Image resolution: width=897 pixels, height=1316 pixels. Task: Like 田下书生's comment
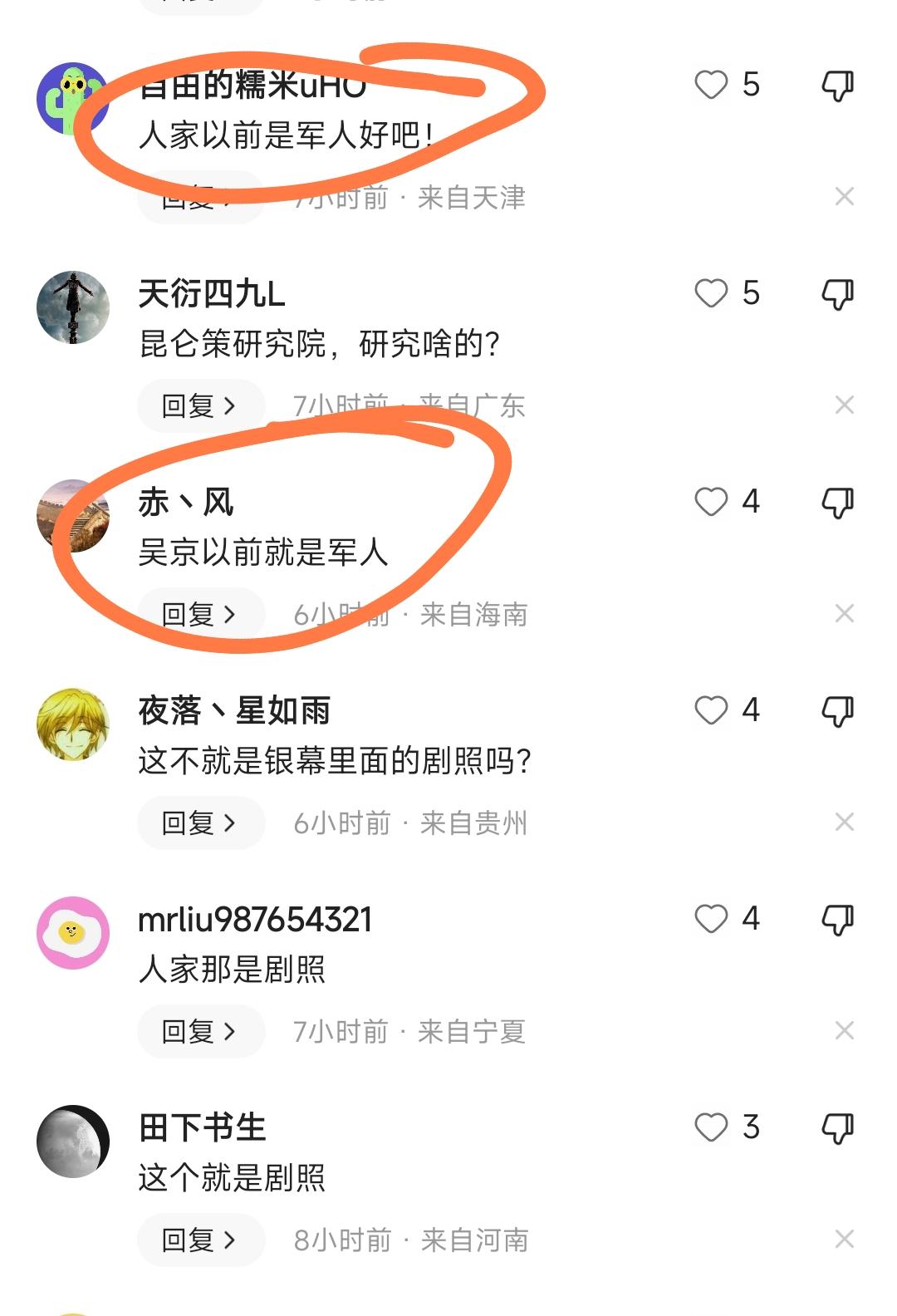[x=711, y=1127]
